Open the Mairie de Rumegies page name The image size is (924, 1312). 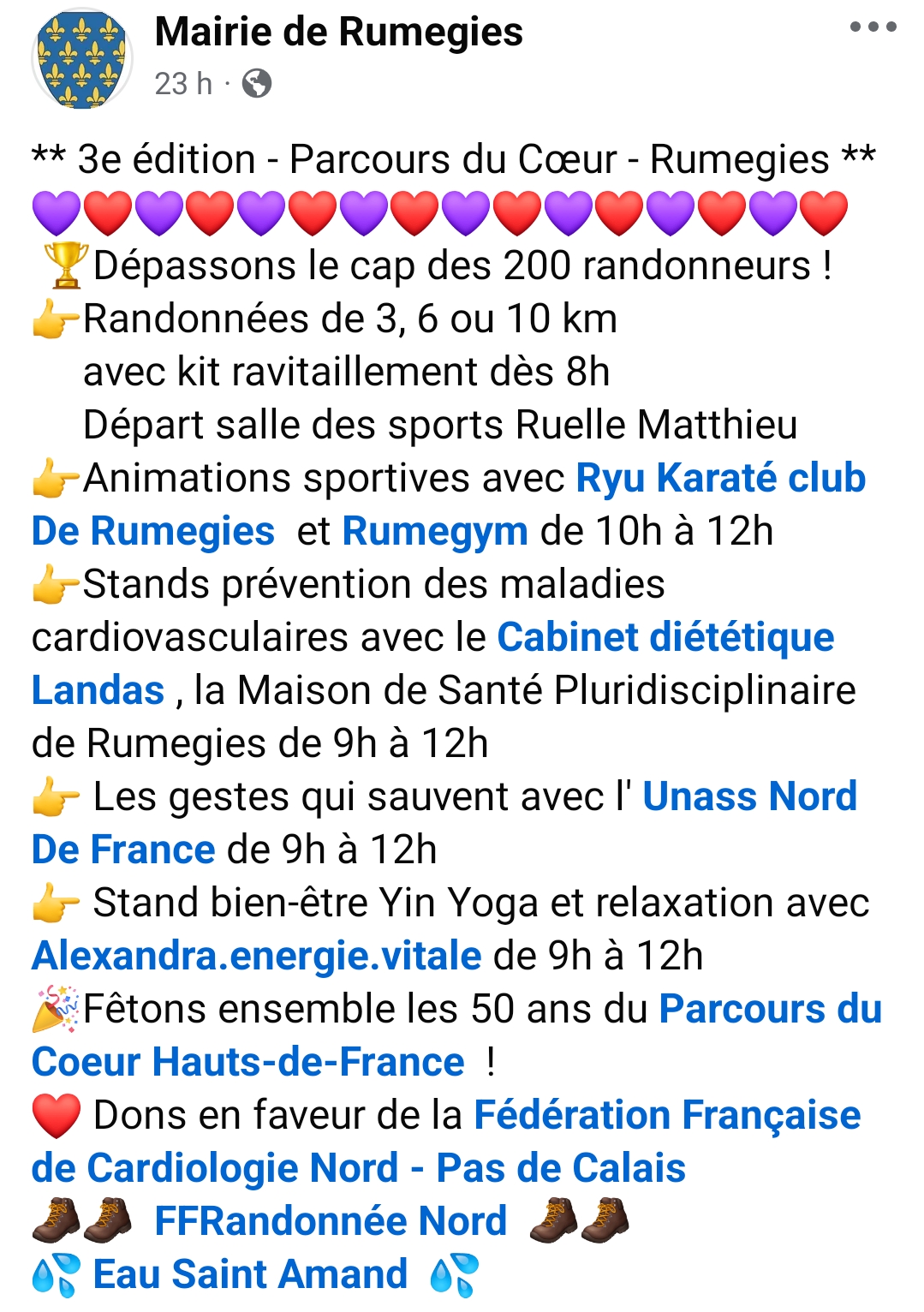click(338, 33)
